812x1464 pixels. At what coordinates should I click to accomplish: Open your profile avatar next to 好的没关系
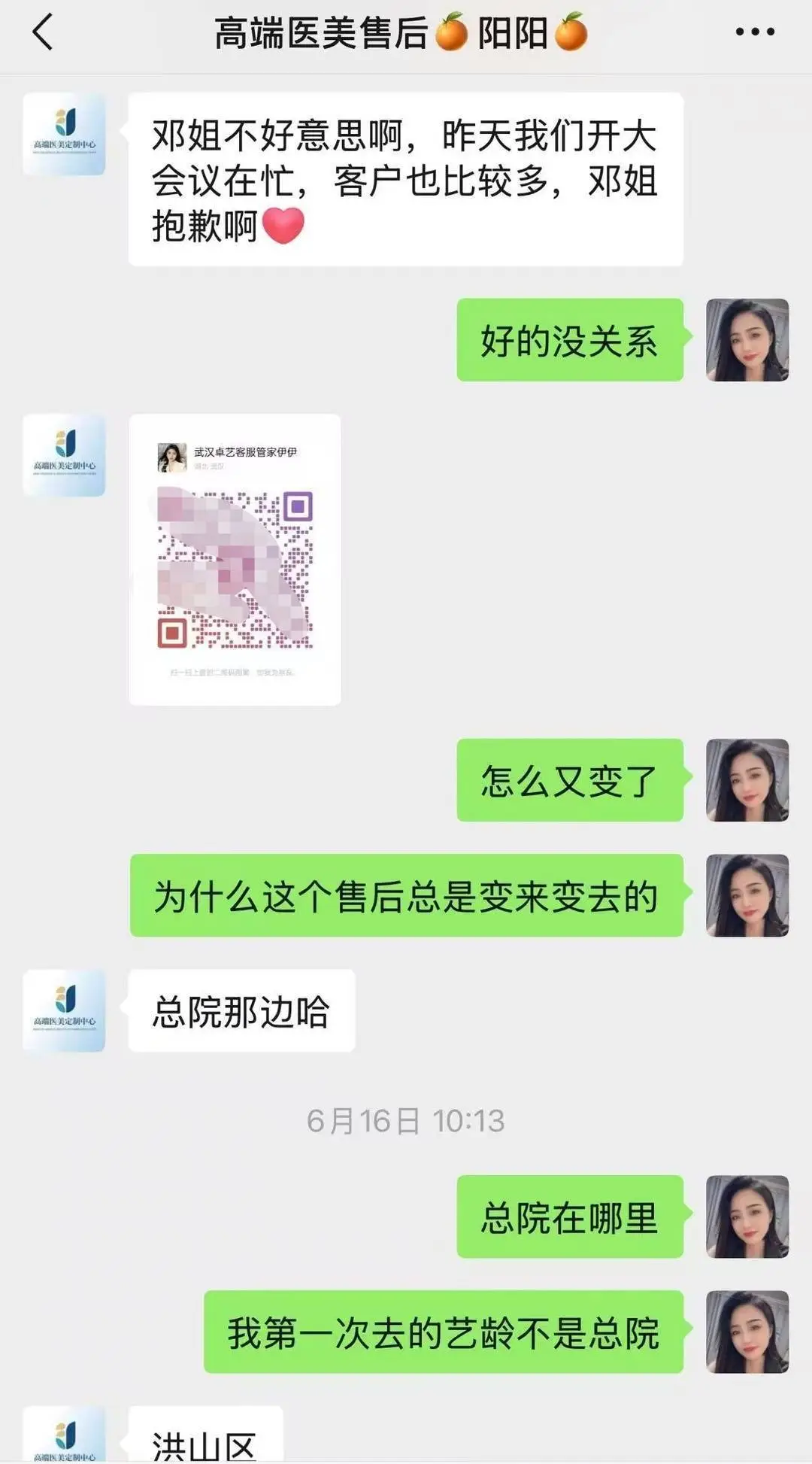tap(747, 340)
